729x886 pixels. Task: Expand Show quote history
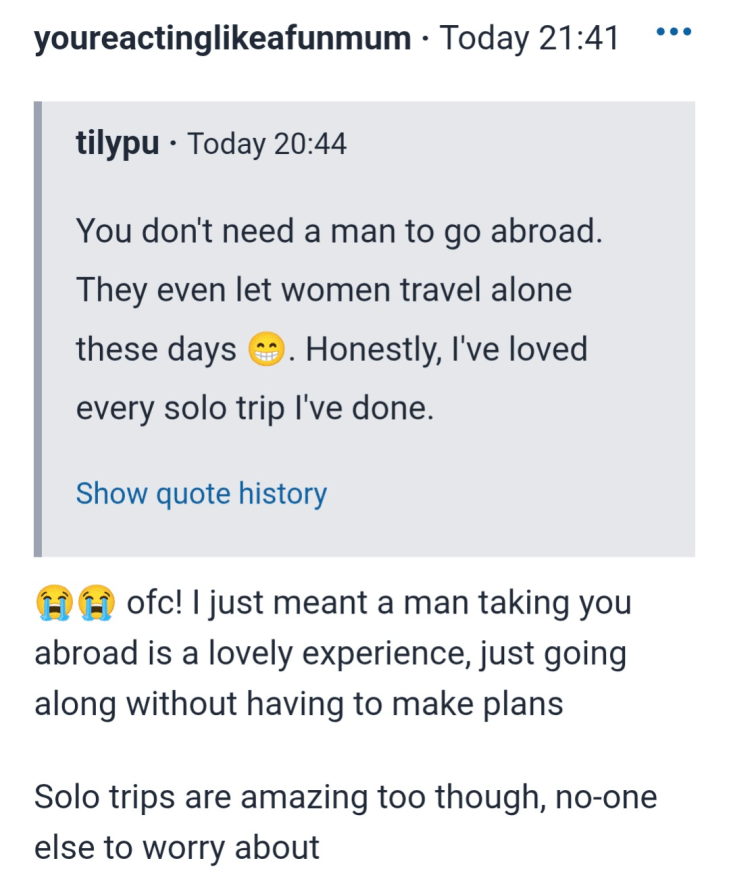[x=201, y=494]
